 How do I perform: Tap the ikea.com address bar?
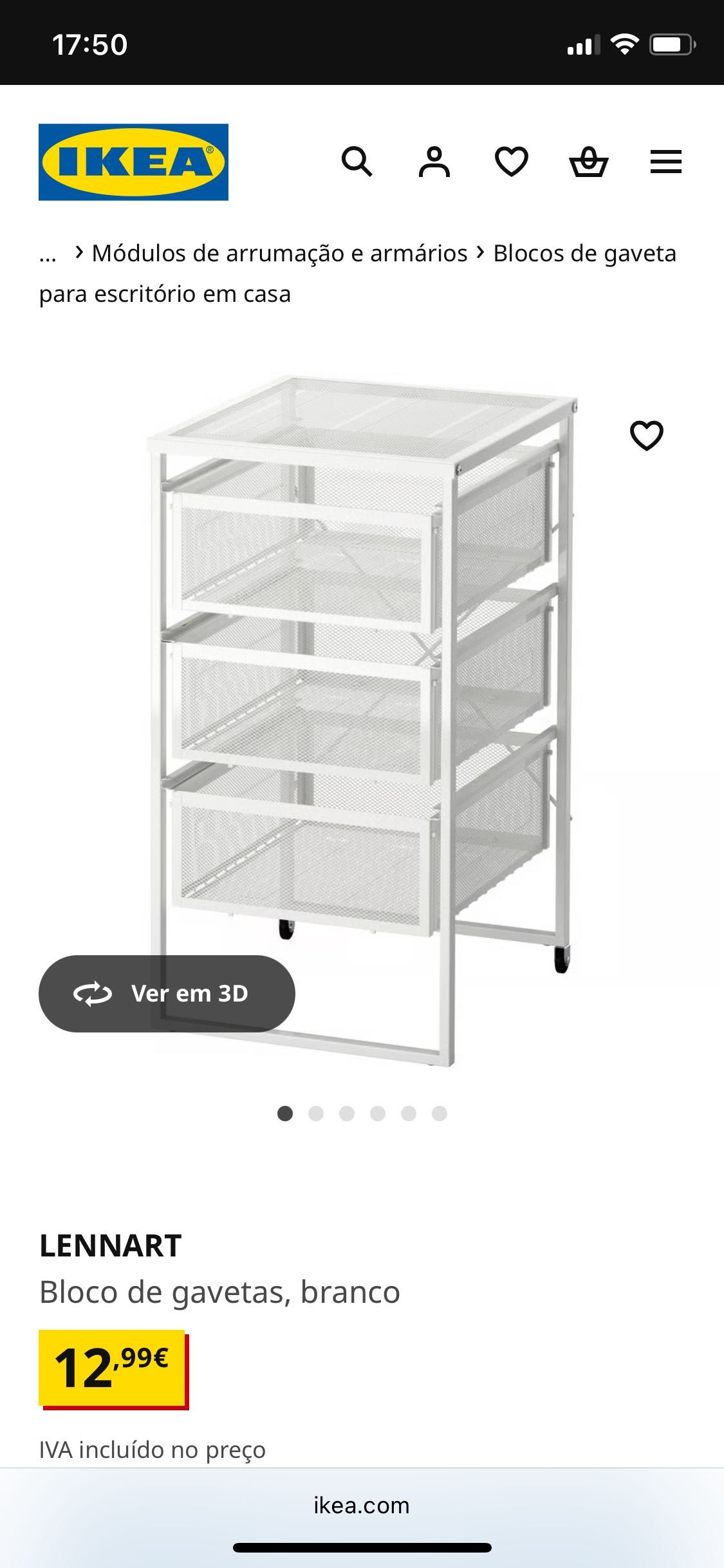(362, 1505)
